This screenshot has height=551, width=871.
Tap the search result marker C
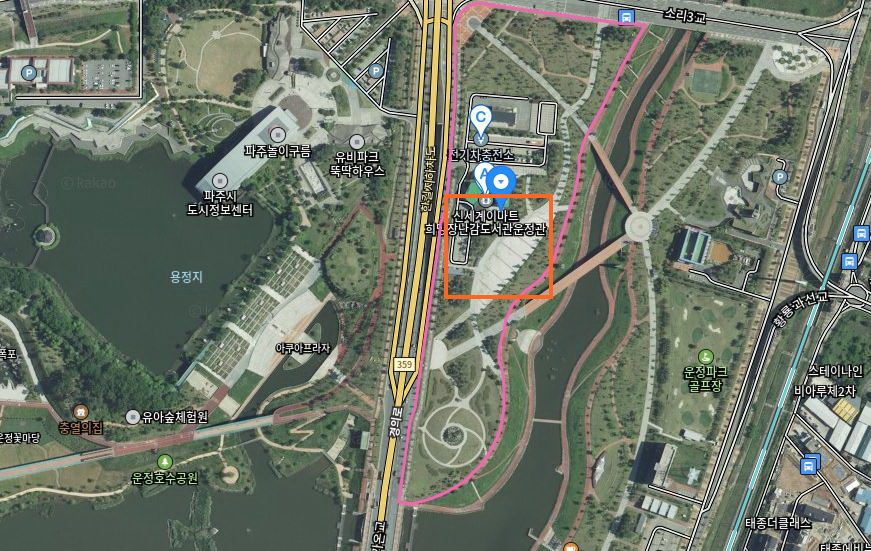point(481,119)
